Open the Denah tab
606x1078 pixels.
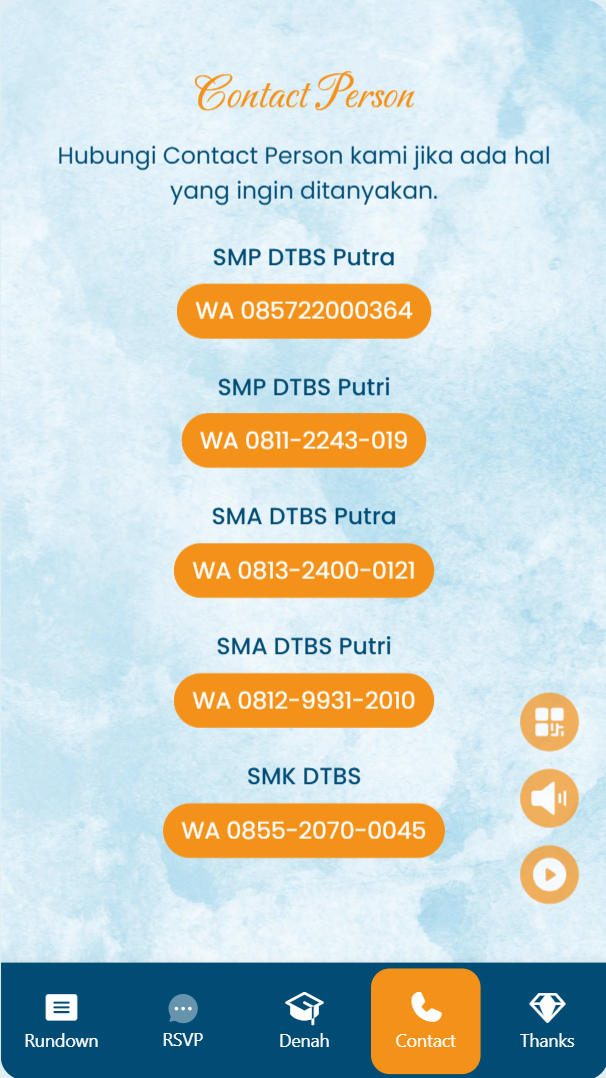(x=304, y=1021)
